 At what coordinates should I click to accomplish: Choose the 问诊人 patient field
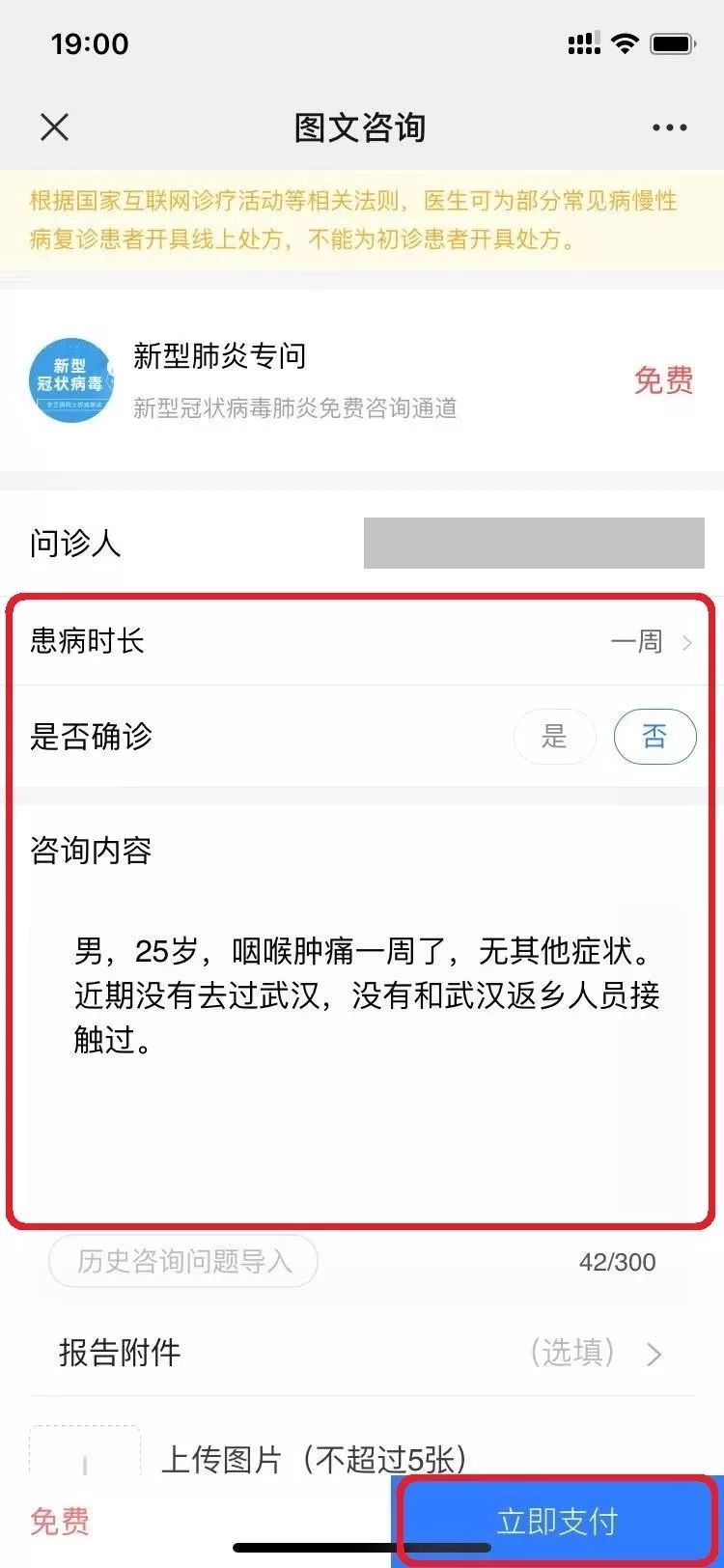click(533, 543)
